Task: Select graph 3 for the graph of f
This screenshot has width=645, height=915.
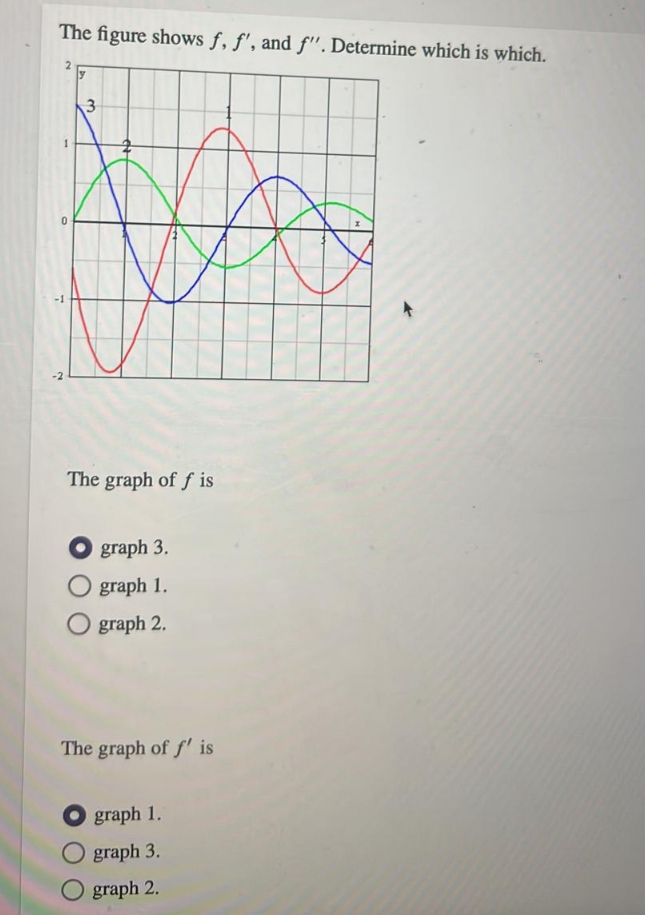Action: click(x=80, y=548)
